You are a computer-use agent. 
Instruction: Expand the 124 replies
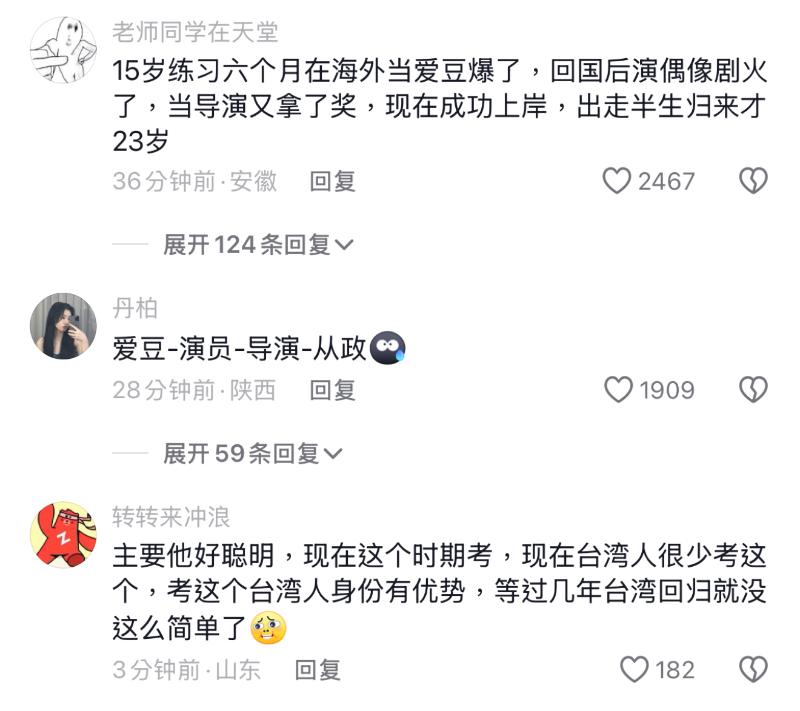257,244
